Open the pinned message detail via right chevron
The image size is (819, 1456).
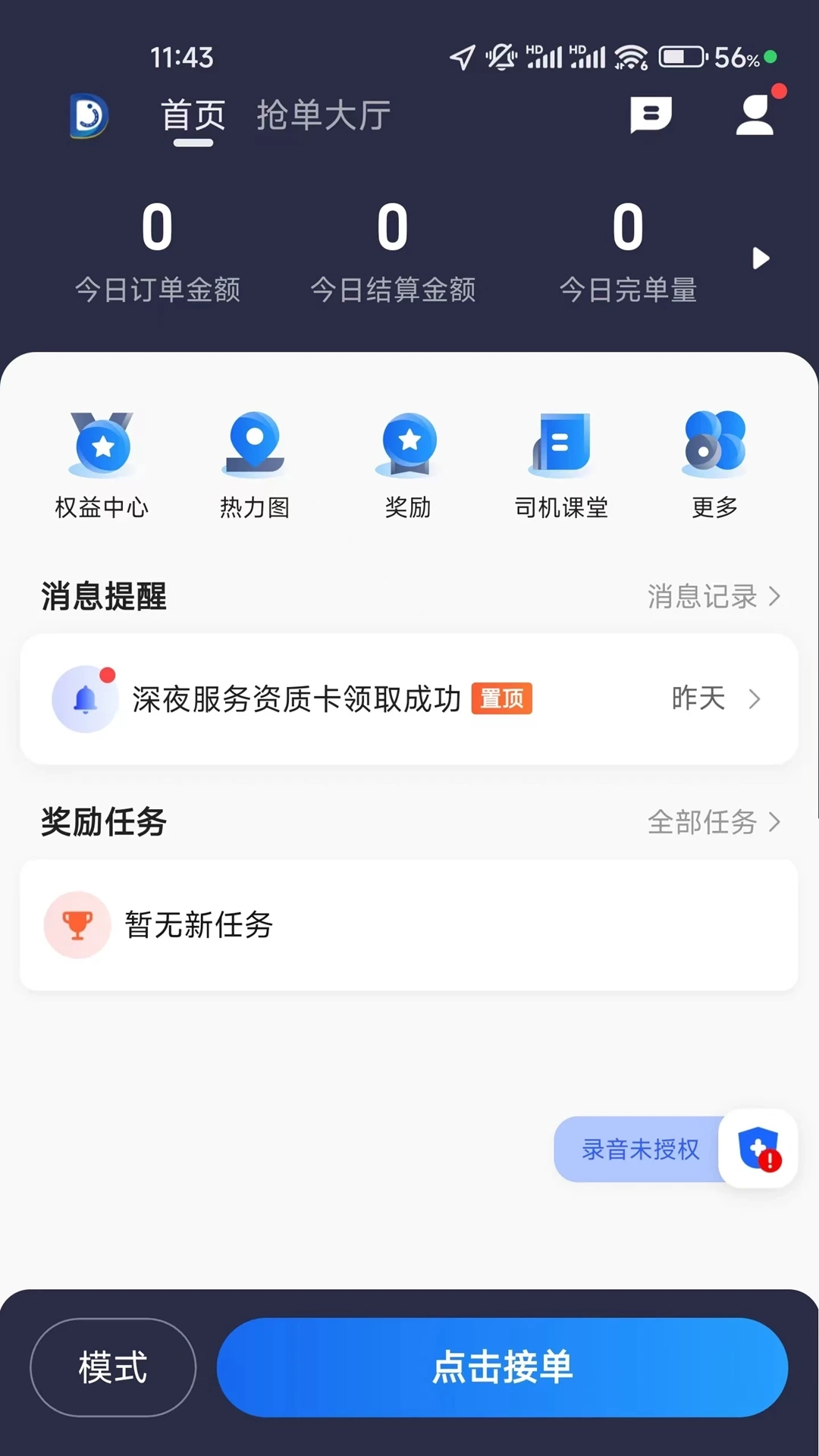pos(753,698)
